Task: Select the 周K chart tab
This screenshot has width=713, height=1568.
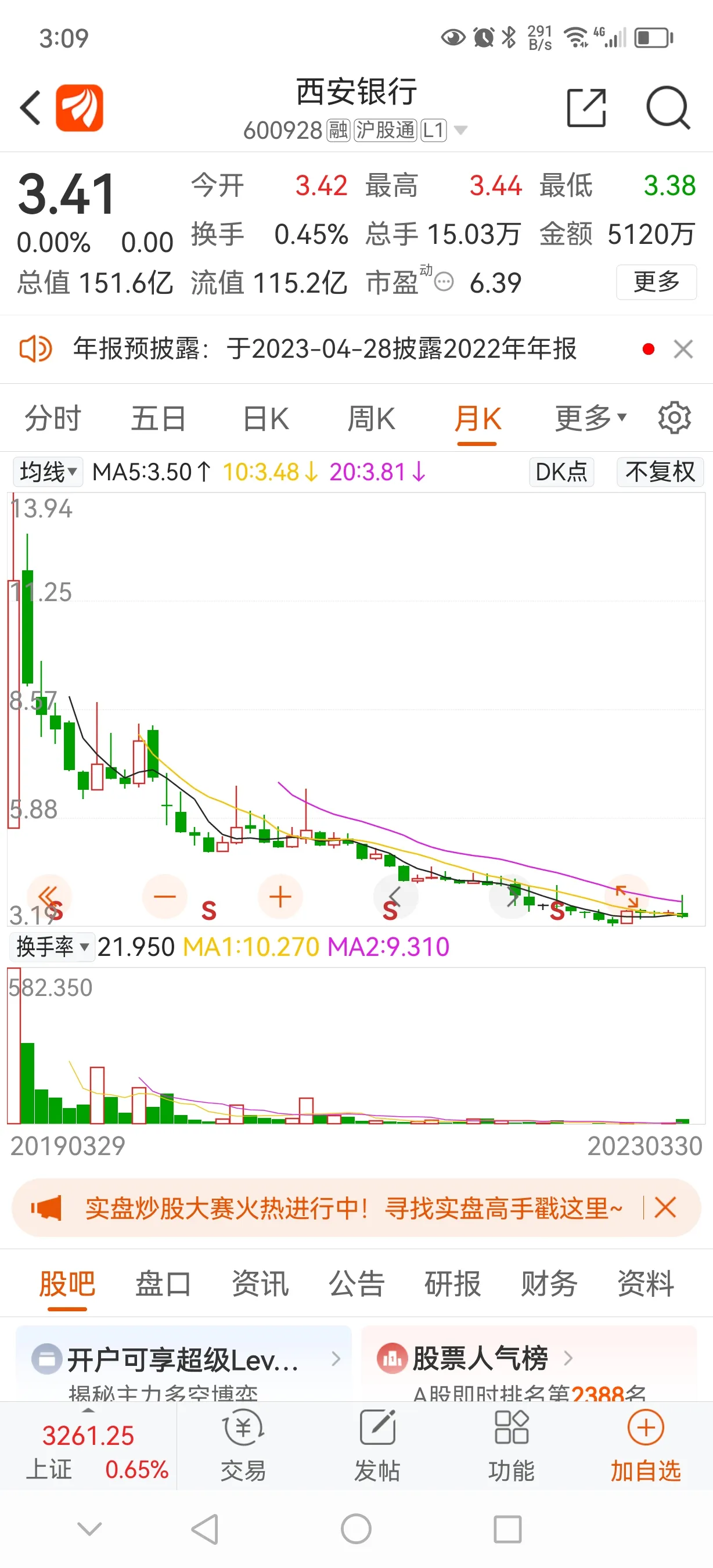Action: coord(371,419)
